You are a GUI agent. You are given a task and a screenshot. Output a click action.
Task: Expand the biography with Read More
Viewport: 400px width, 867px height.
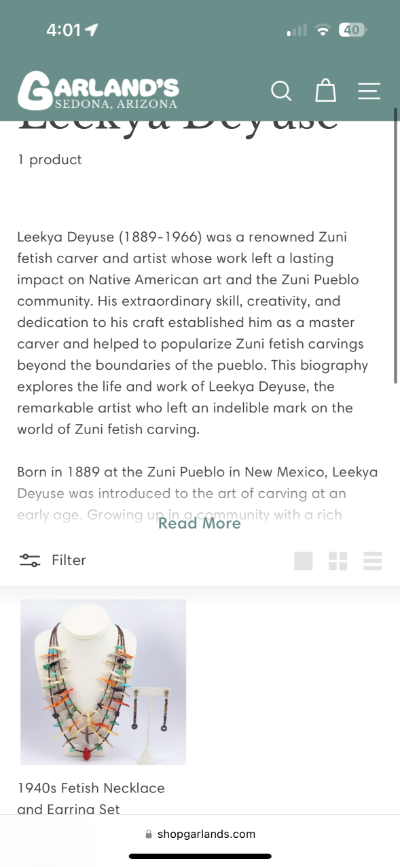tap(199, 523)
